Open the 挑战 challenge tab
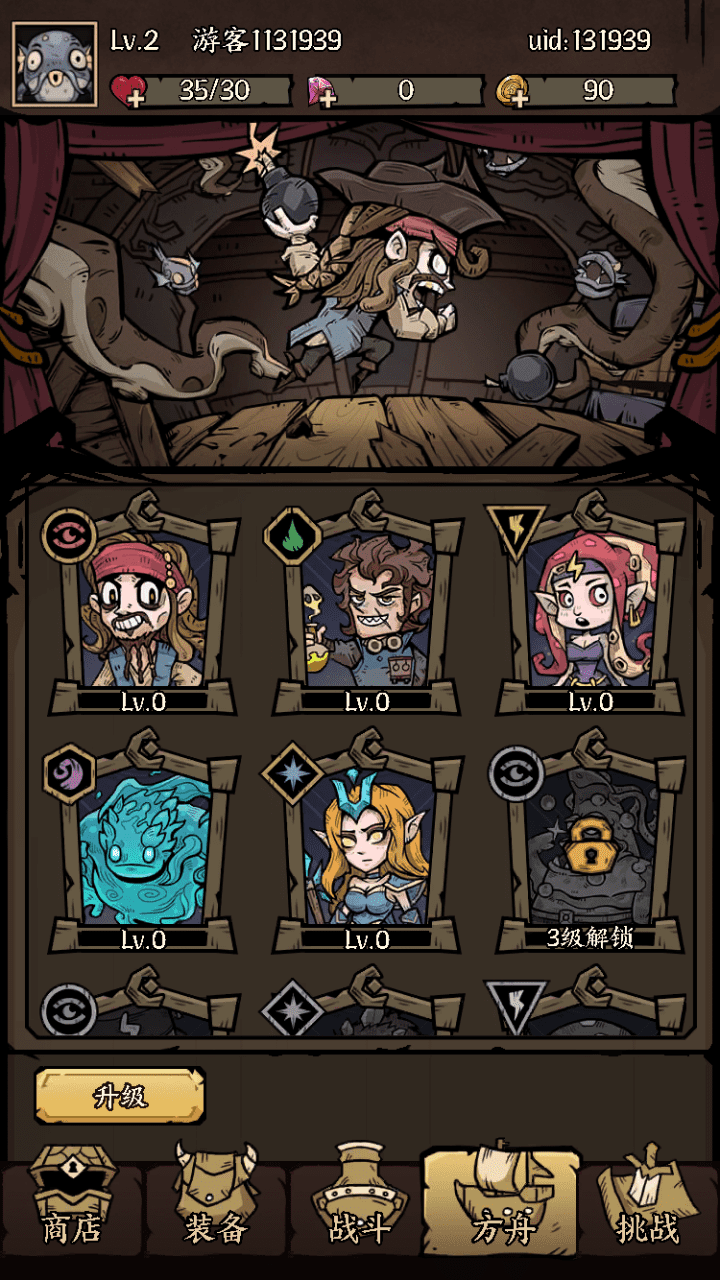720x1280 pixels. [x=647, y=1212]
